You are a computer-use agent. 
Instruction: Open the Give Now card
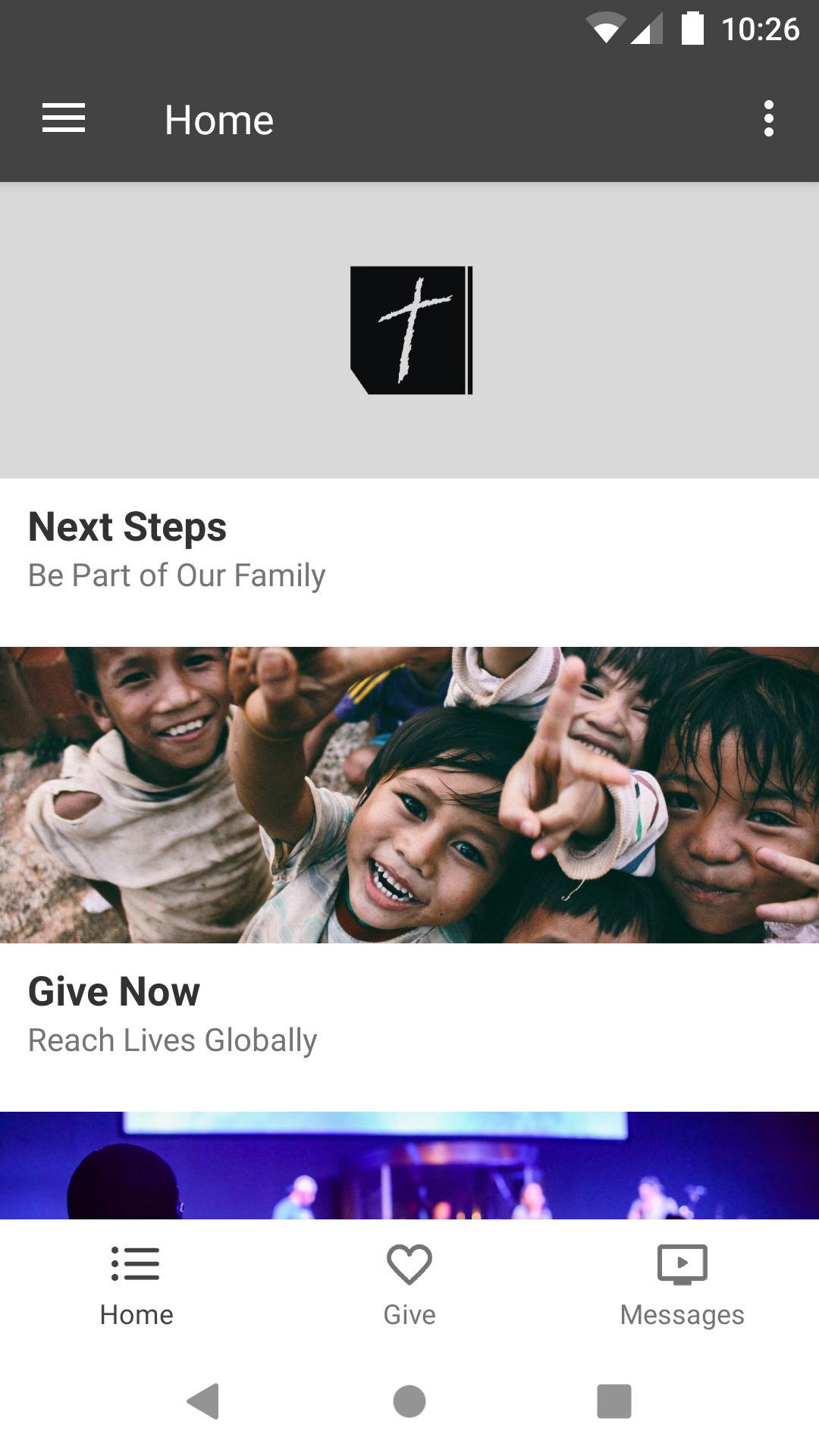click(x=409, y=878)
